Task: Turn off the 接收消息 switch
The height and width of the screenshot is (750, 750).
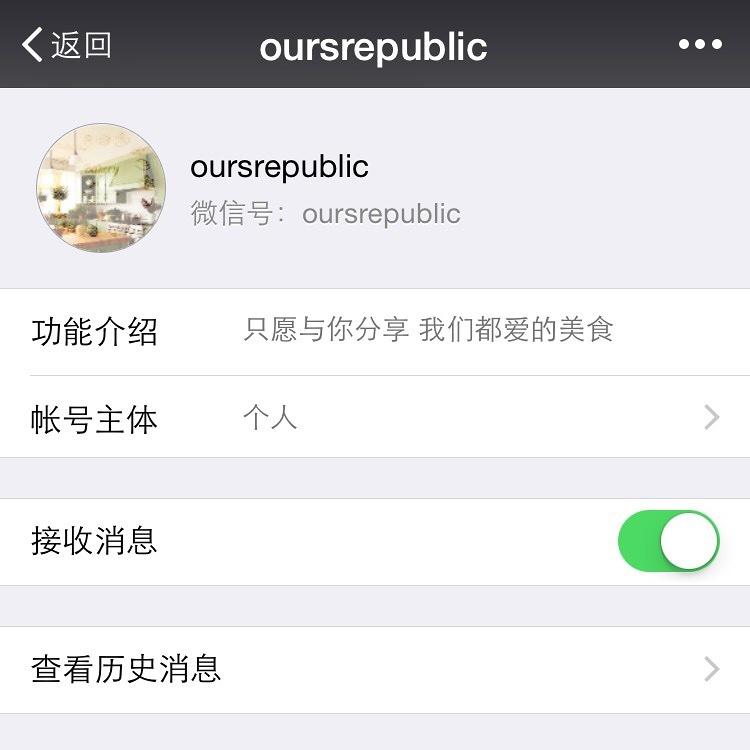Action: pos(668,542)
